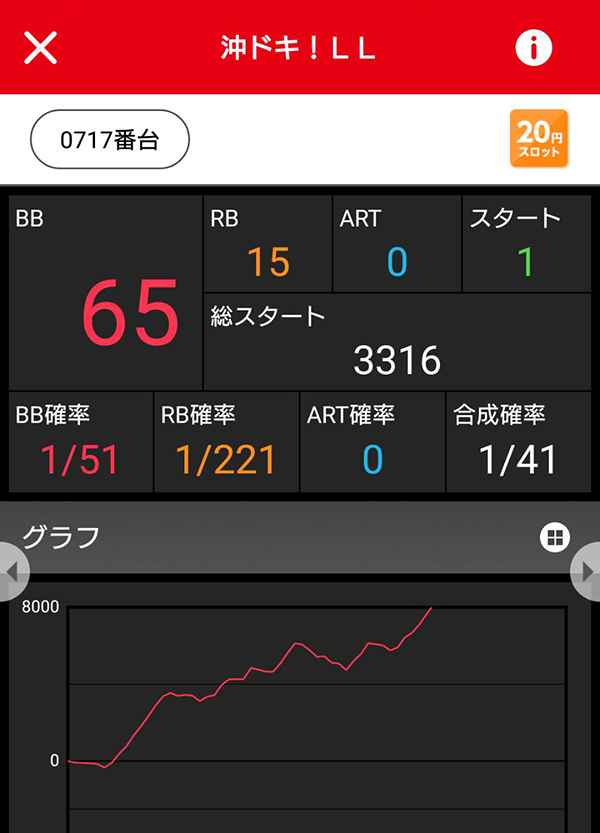Viewport: 600px width, 833px height.
Task: Go to the previous machine with left arrow
Action: click(x=12, y=572)
